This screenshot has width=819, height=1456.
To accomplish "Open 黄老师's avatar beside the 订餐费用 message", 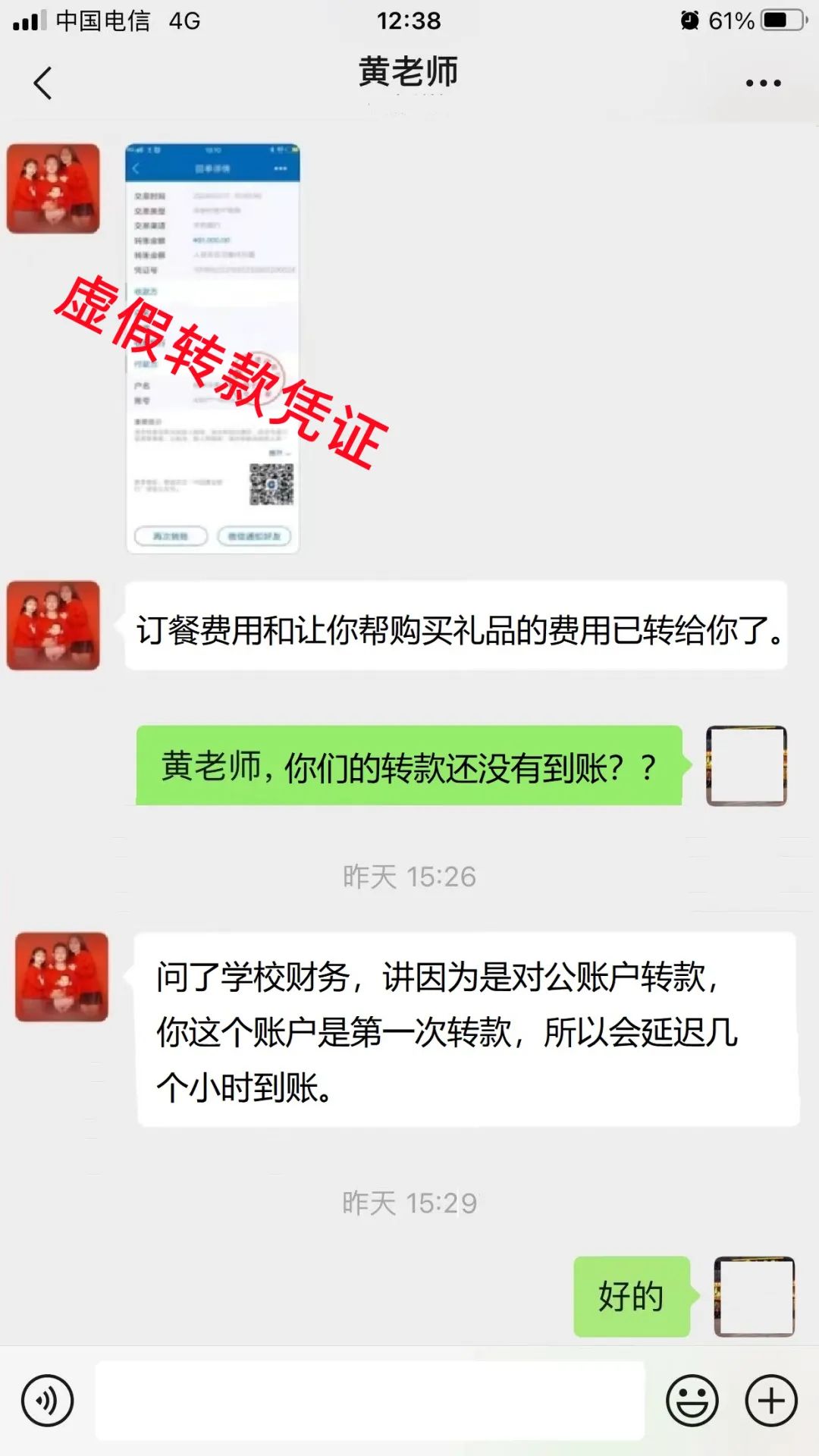I will [53, 626].
